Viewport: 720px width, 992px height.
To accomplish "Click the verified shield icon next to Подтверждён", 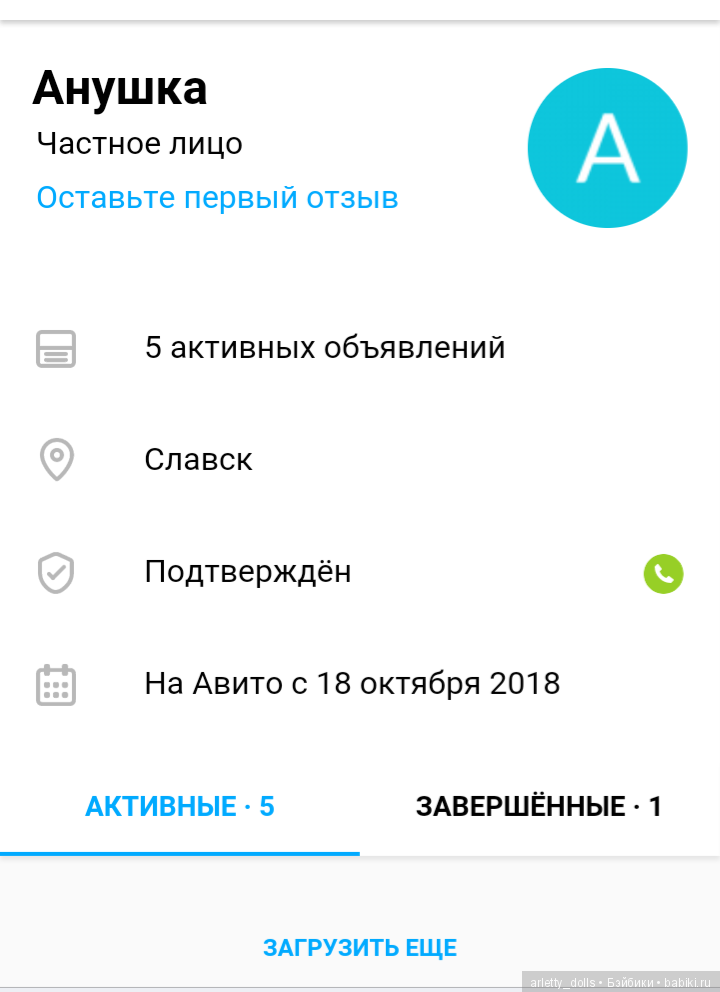I will pyautogui.click(x=56, y=573).
